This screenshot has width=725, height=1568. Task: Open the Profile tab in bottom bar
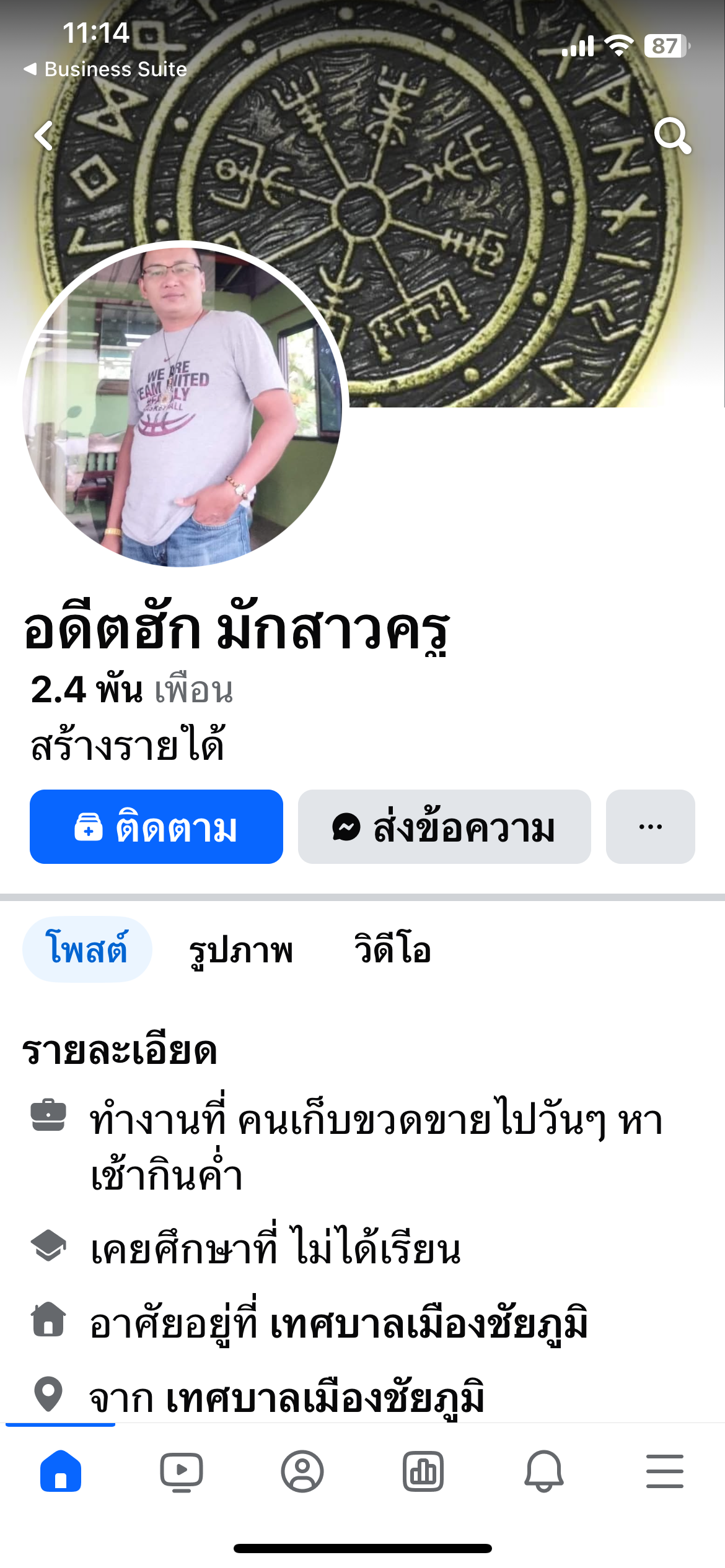pos(302,1471)
